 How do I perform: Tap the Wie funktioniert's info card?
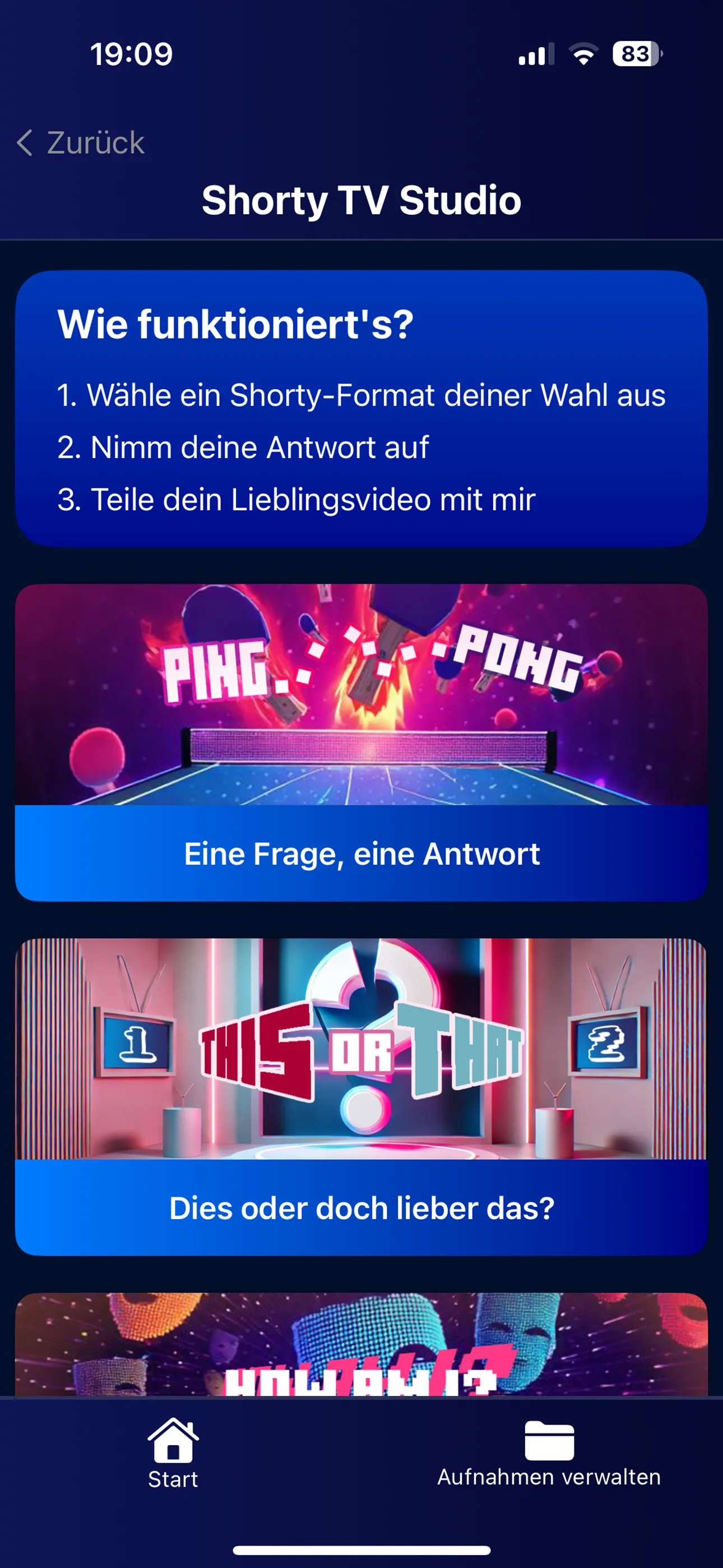click(361, 408)
